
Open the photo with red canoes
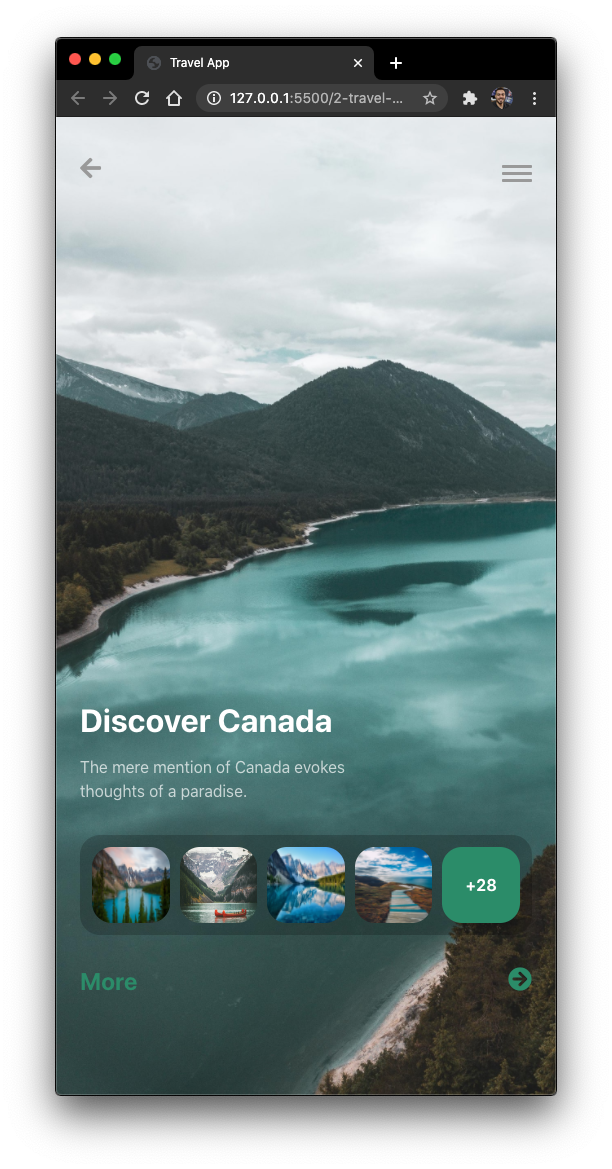[x=218, y=885]
